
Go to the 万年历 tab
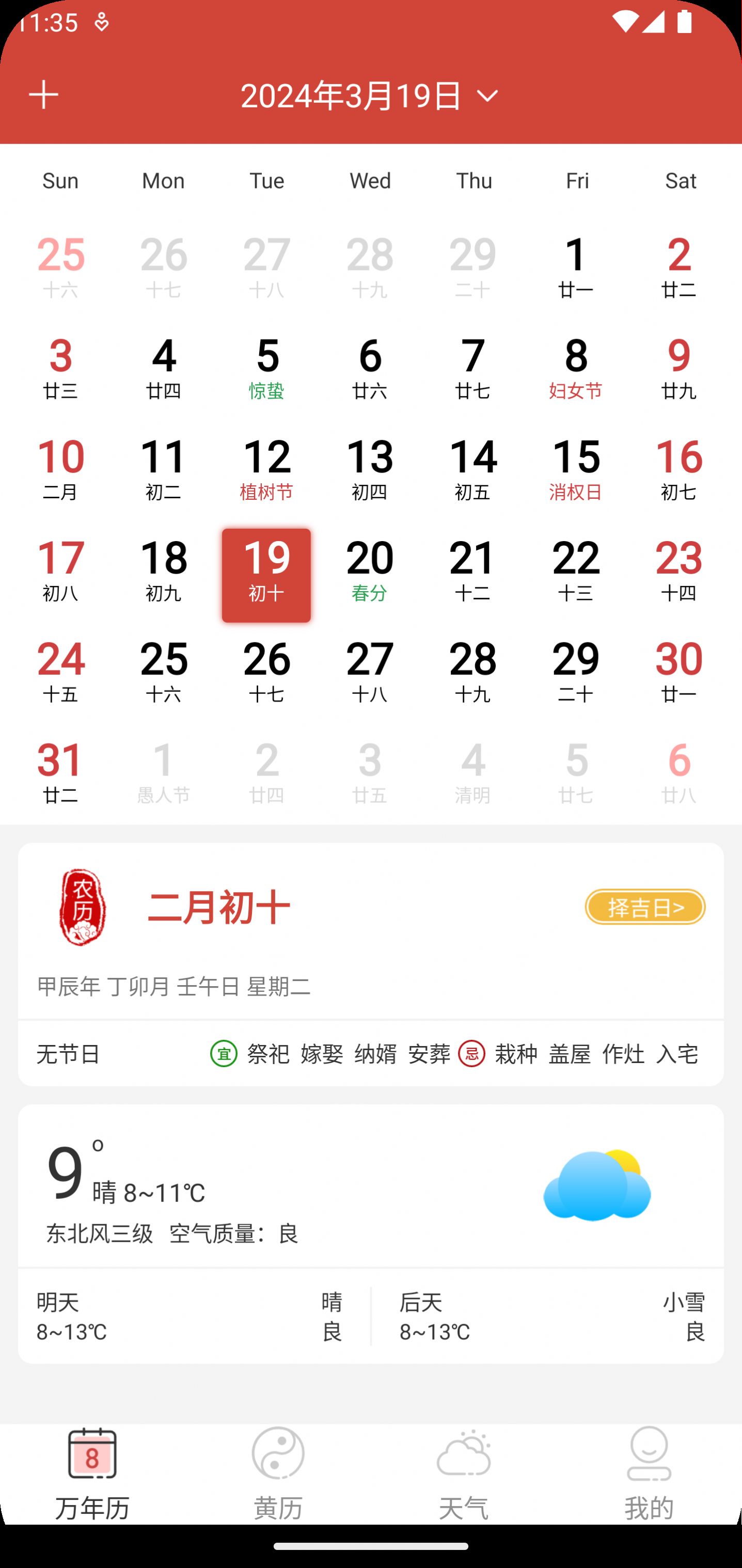point(92,1472)
